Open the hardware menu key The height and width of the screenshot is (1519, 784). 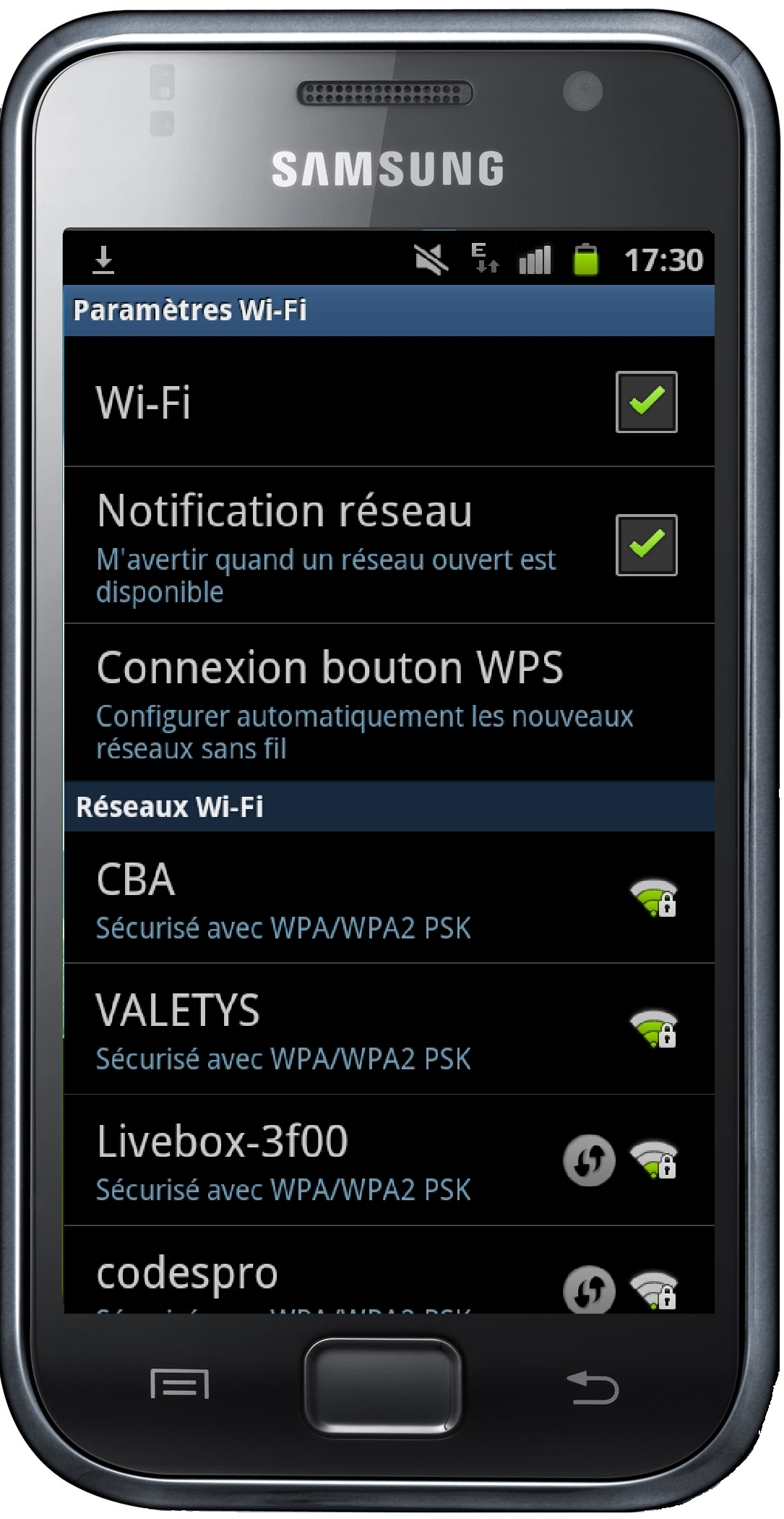(x=180, y=1385)
